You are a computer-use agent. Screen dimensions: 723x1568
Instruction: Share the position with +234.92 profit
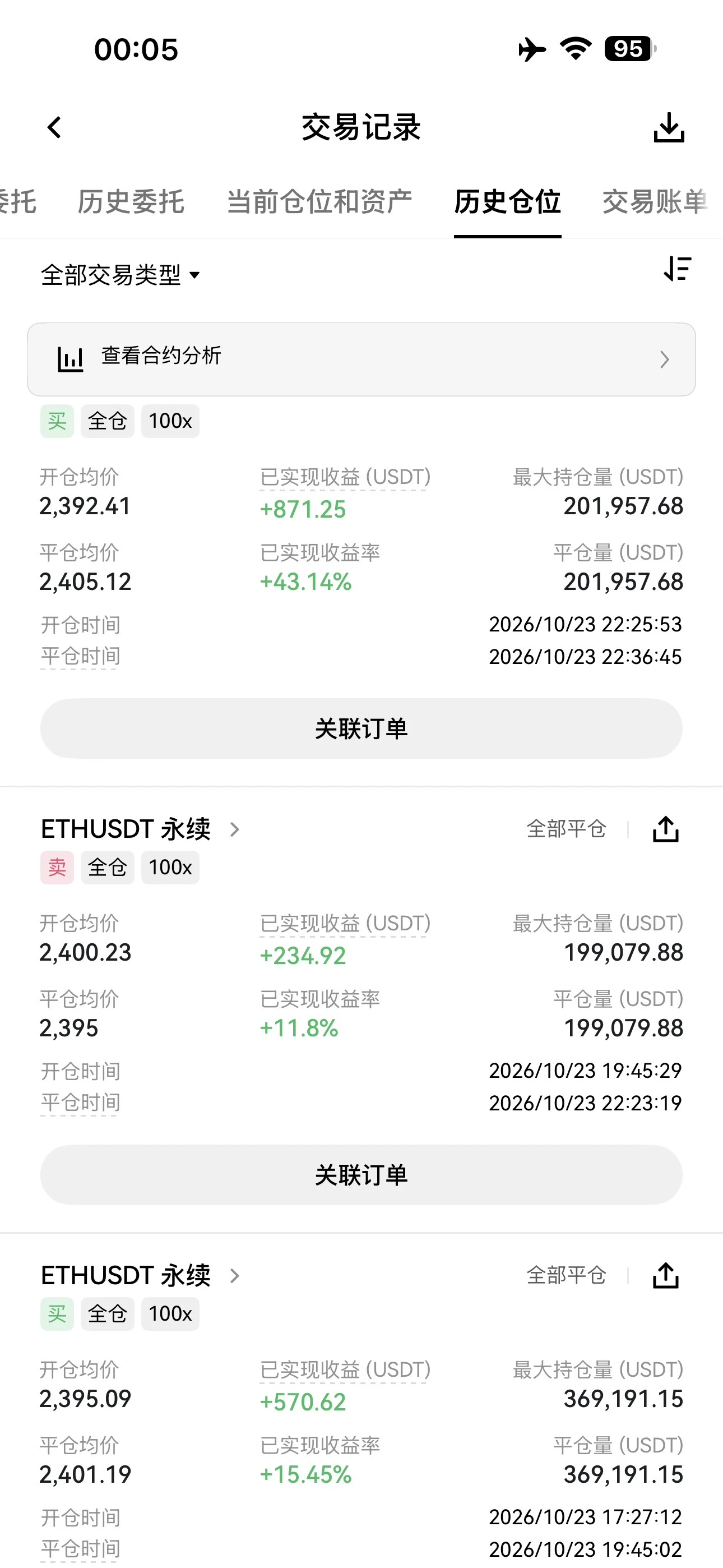click(666, 829)
